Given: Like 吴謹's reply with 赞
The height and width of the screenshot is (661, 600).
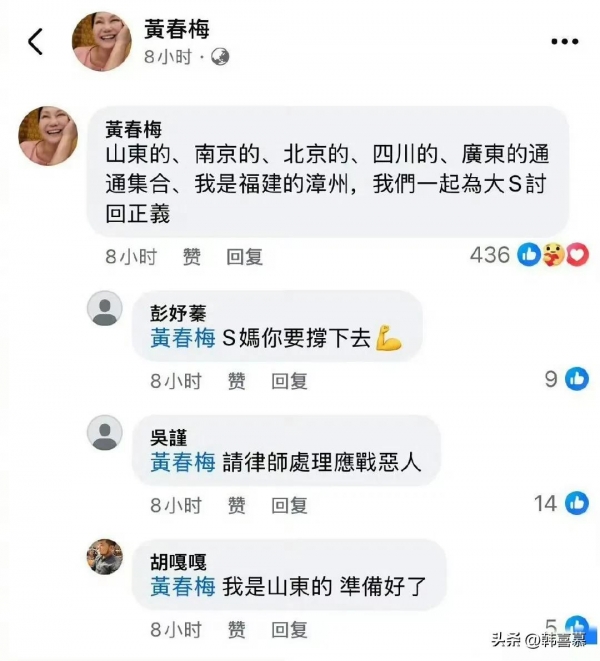Looking at the screenshot, I should (x=237, y=506).
